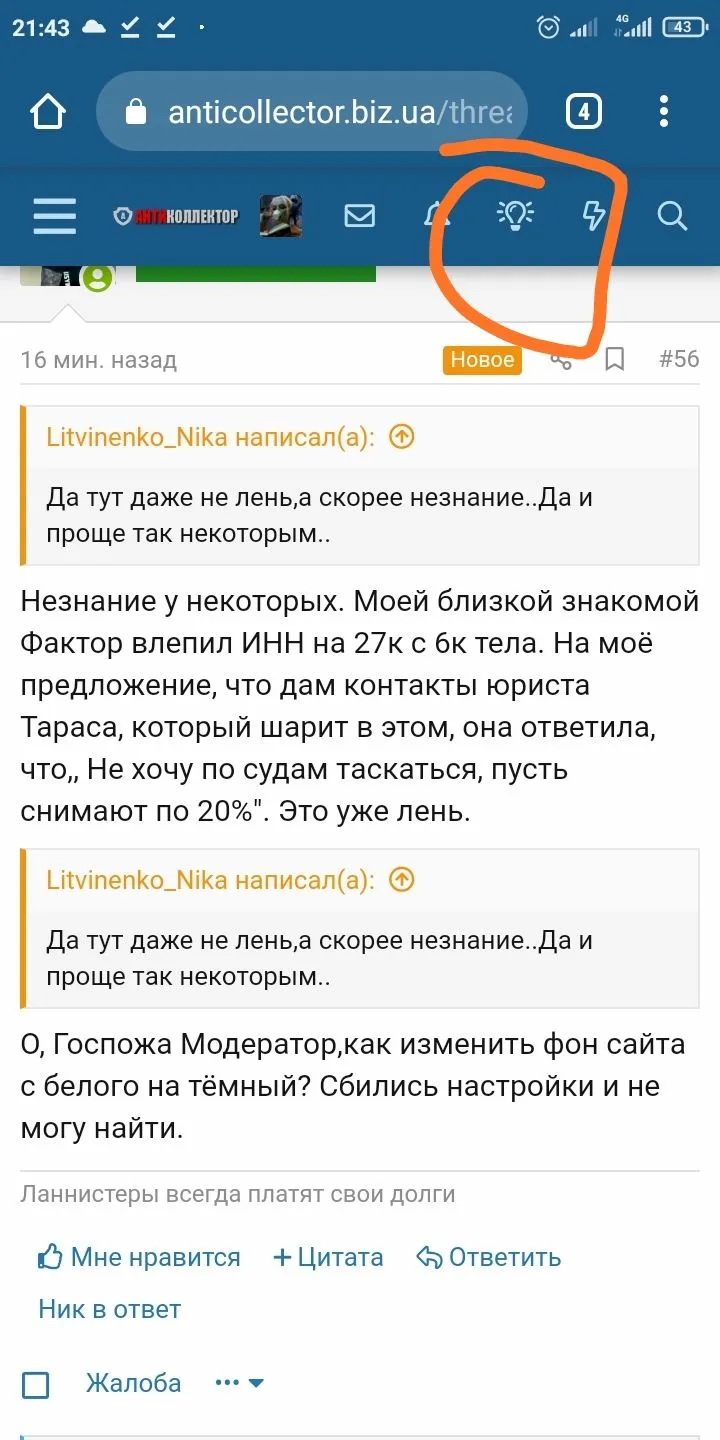Tap the Цитата quote button
The height and width of the screenshot is (1440, 720).
[328, 1257]
